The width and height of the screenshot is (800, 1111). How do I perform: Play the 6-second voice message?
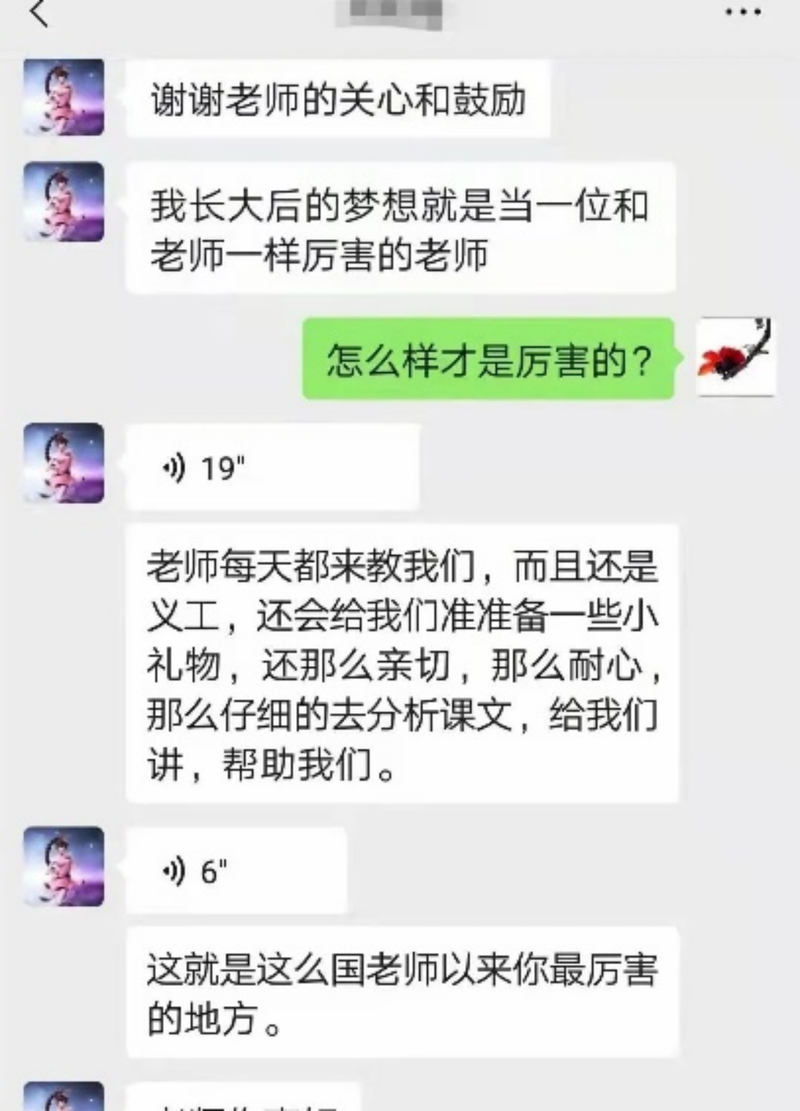click(x=236, y=871)
